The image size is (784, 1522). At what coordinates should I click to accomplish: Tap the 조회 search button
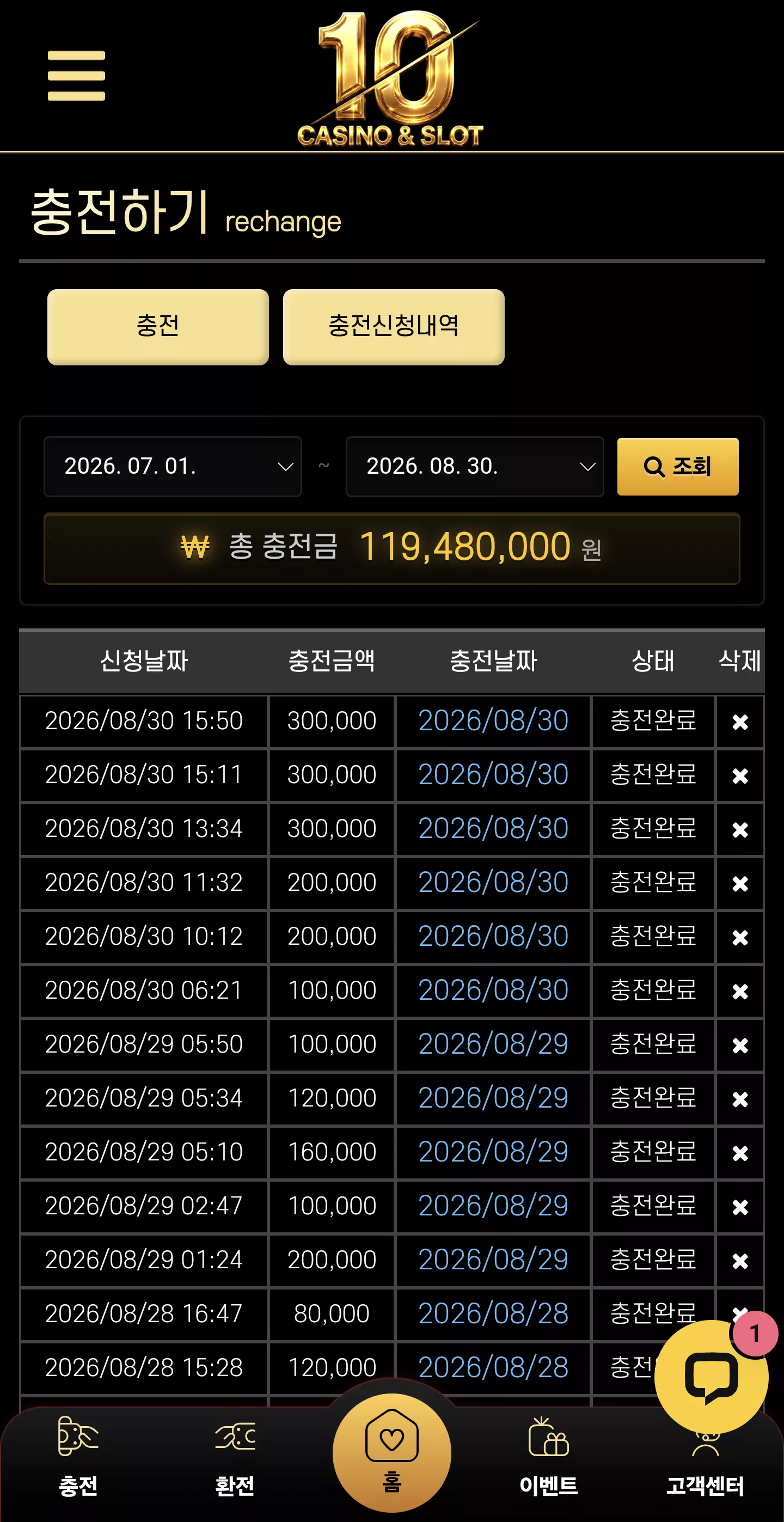click(x=678, y=466)
